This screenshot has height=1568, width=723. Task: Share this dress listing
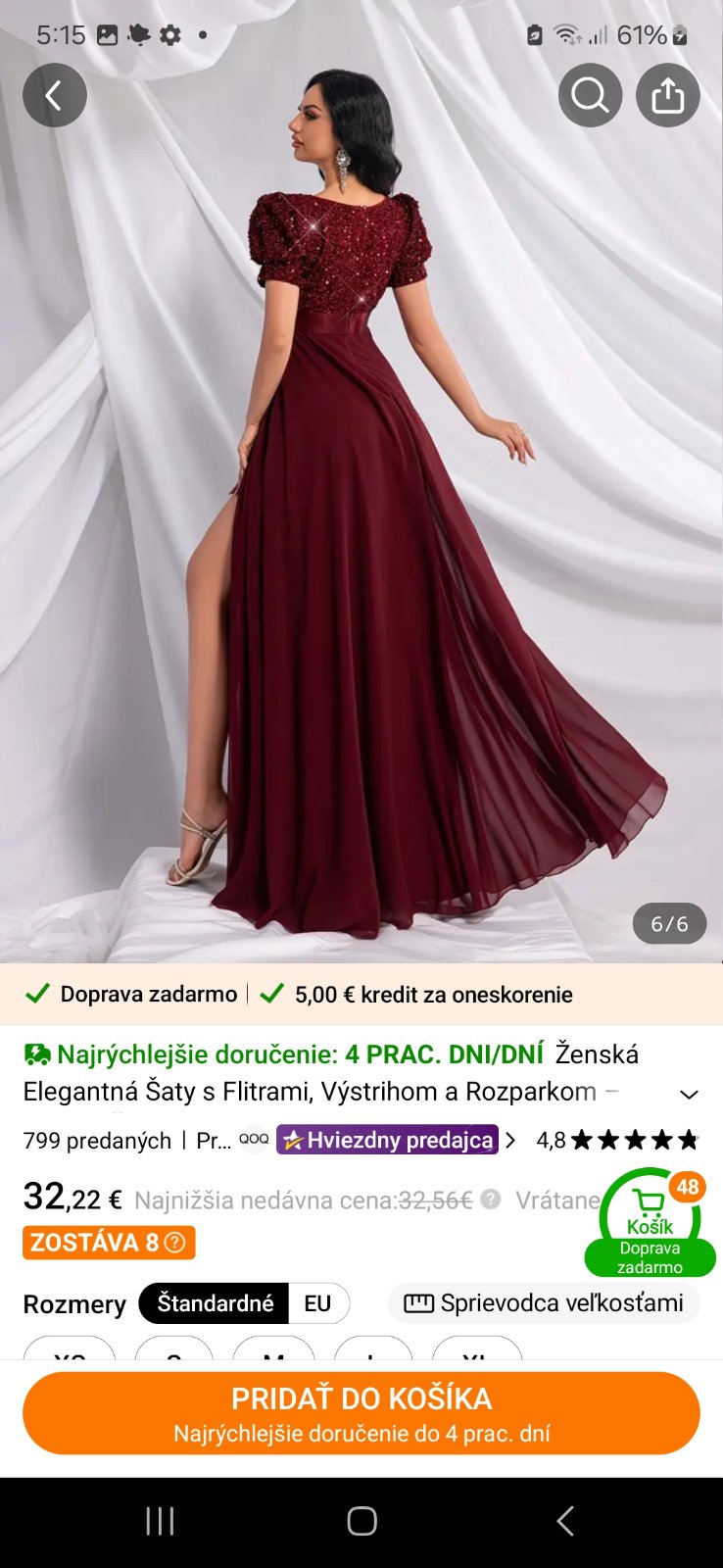(668, 95)
